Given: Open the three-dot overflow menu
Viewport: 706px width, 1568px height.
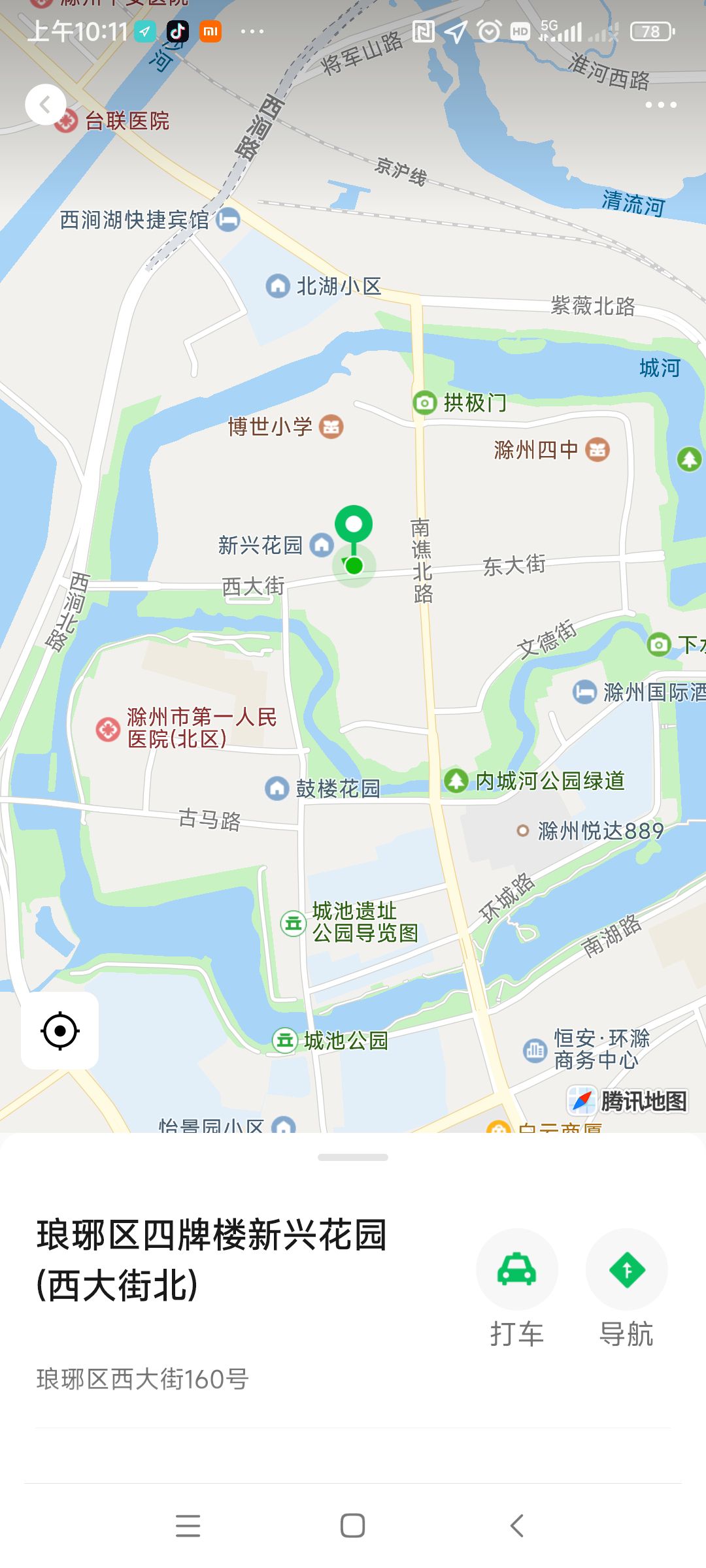Looking at the screenshot, I should click(x=660, y=105).
